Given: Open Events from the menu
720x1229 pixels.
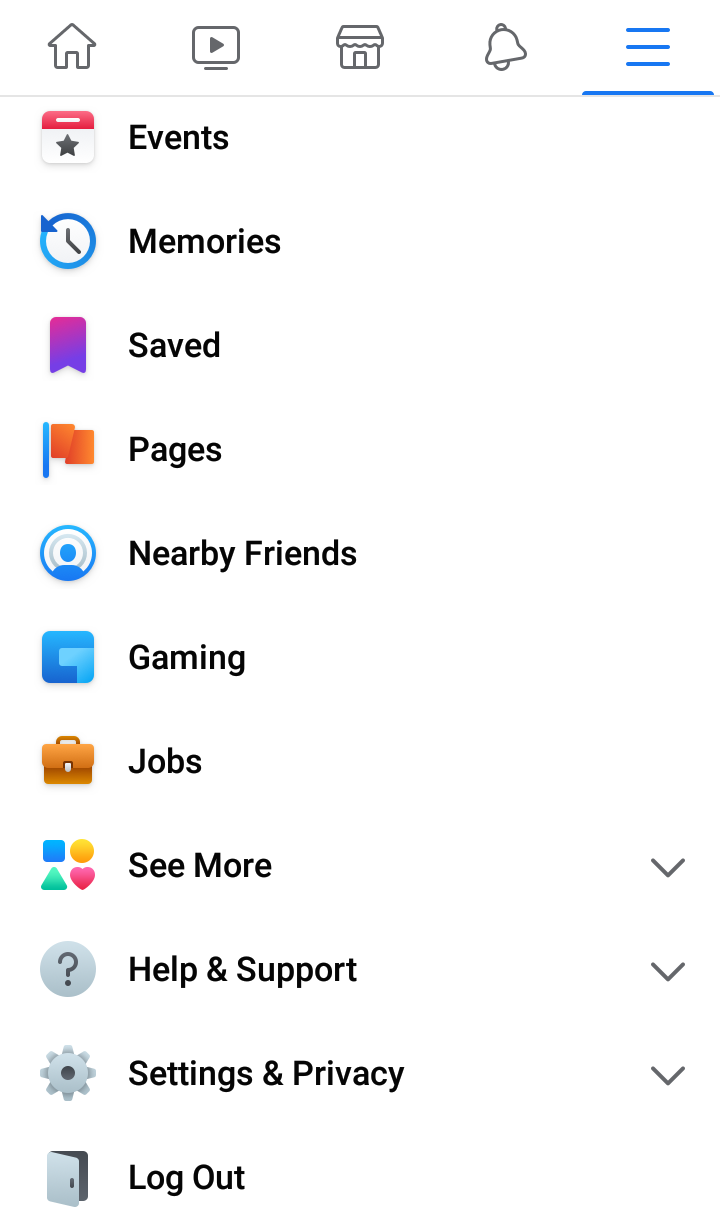Looking at the screenshot, I should pos(178,138).
